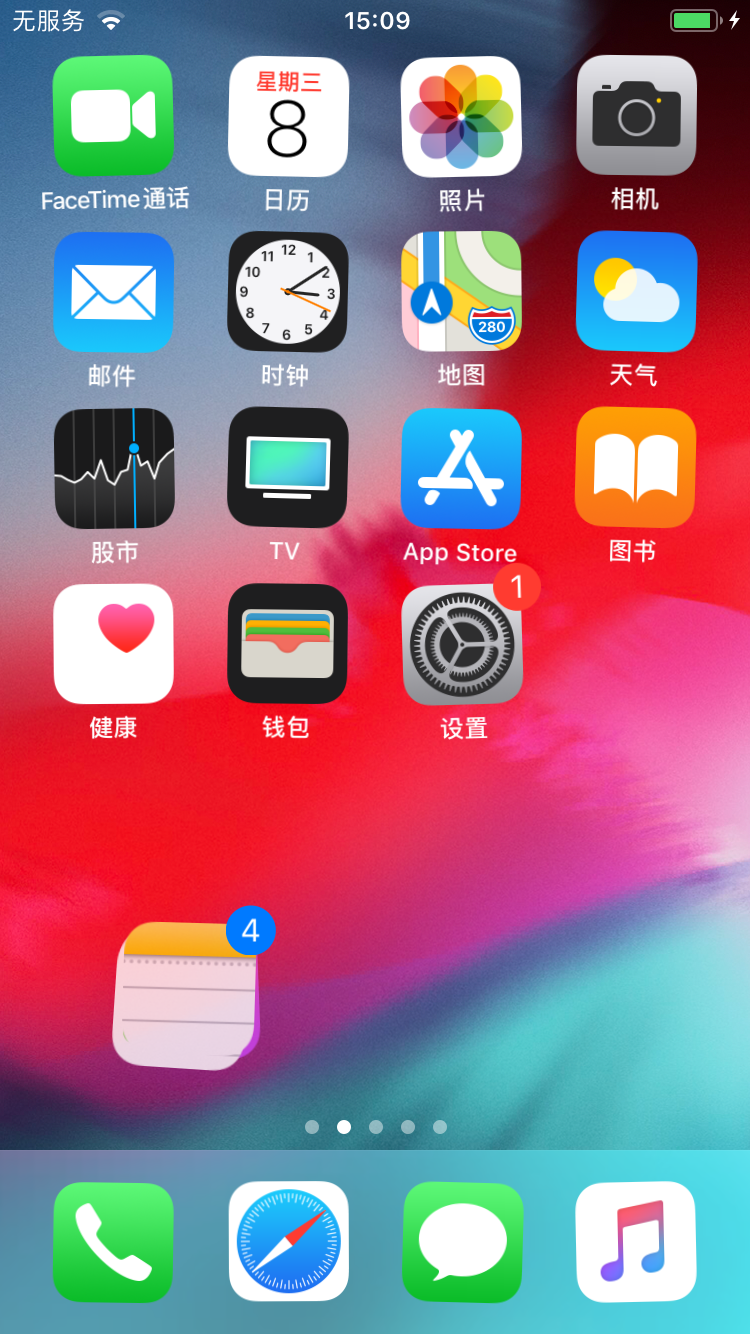Open the App Store

461,468
